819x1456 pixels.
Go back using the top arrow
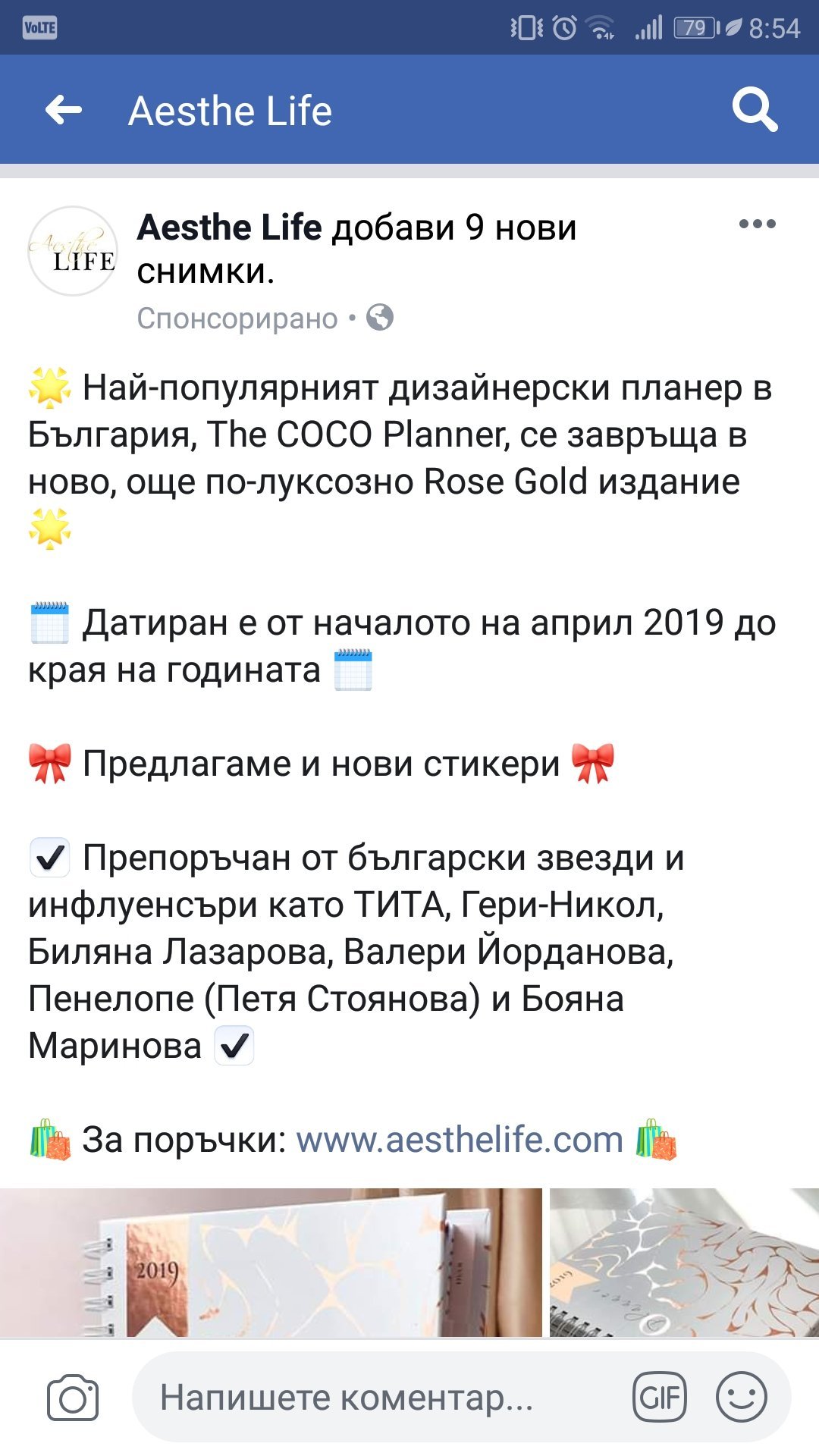(64, 111)
